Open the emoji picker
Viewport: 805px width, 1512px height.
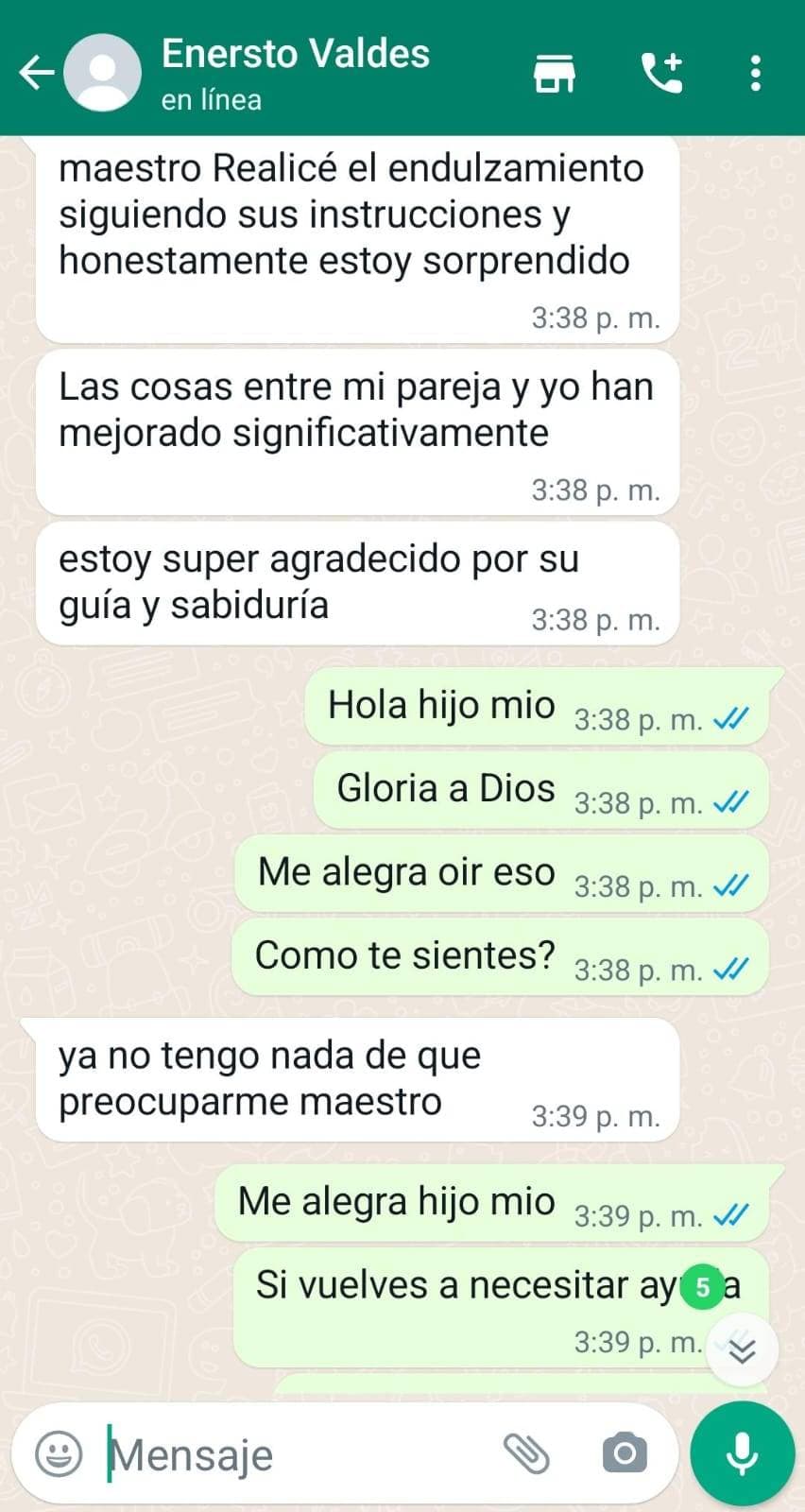click(x=59, y=1453)
